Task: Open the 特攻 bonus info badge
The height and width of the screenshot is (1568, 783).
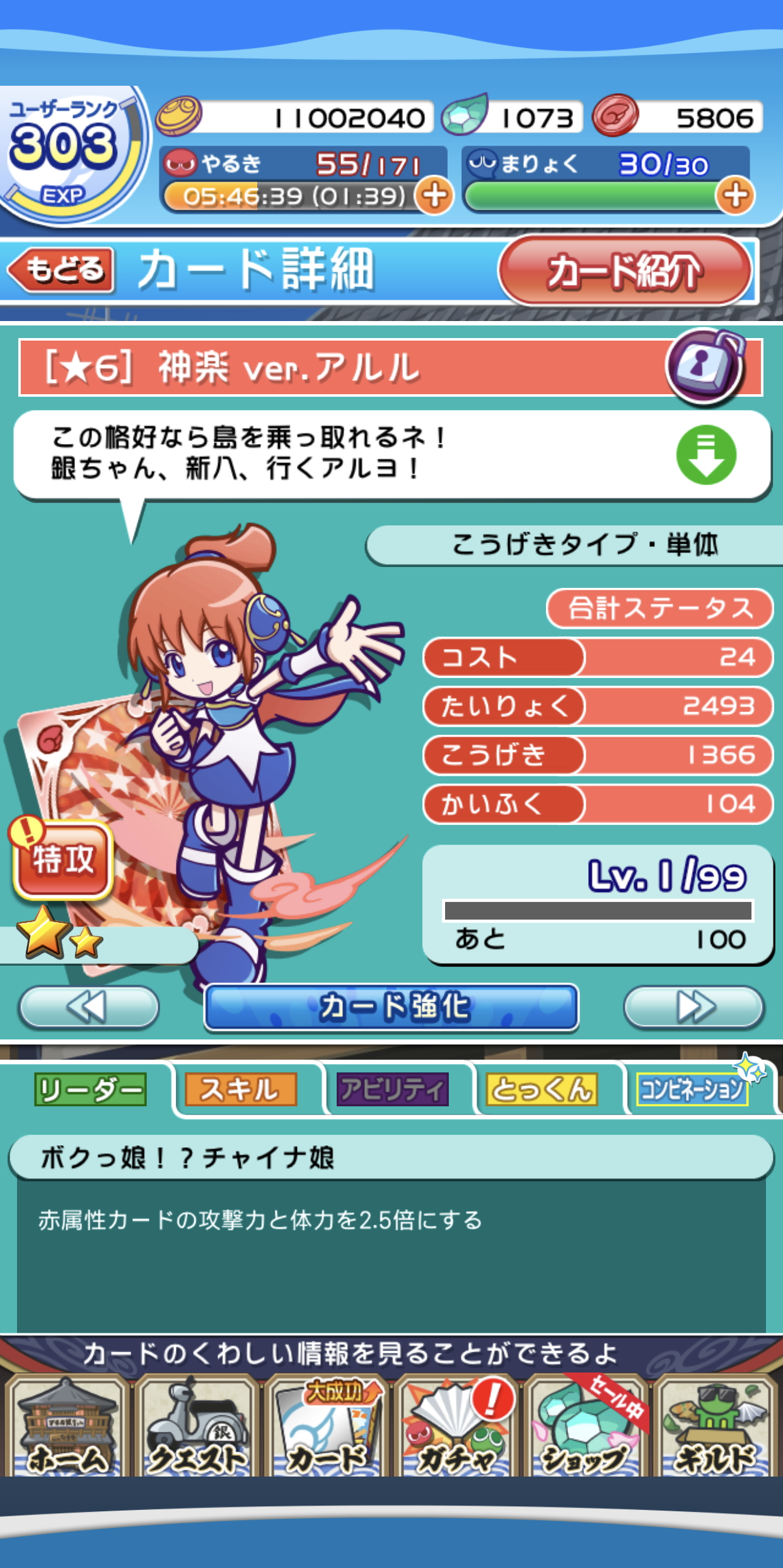Action: click(62, 858)
